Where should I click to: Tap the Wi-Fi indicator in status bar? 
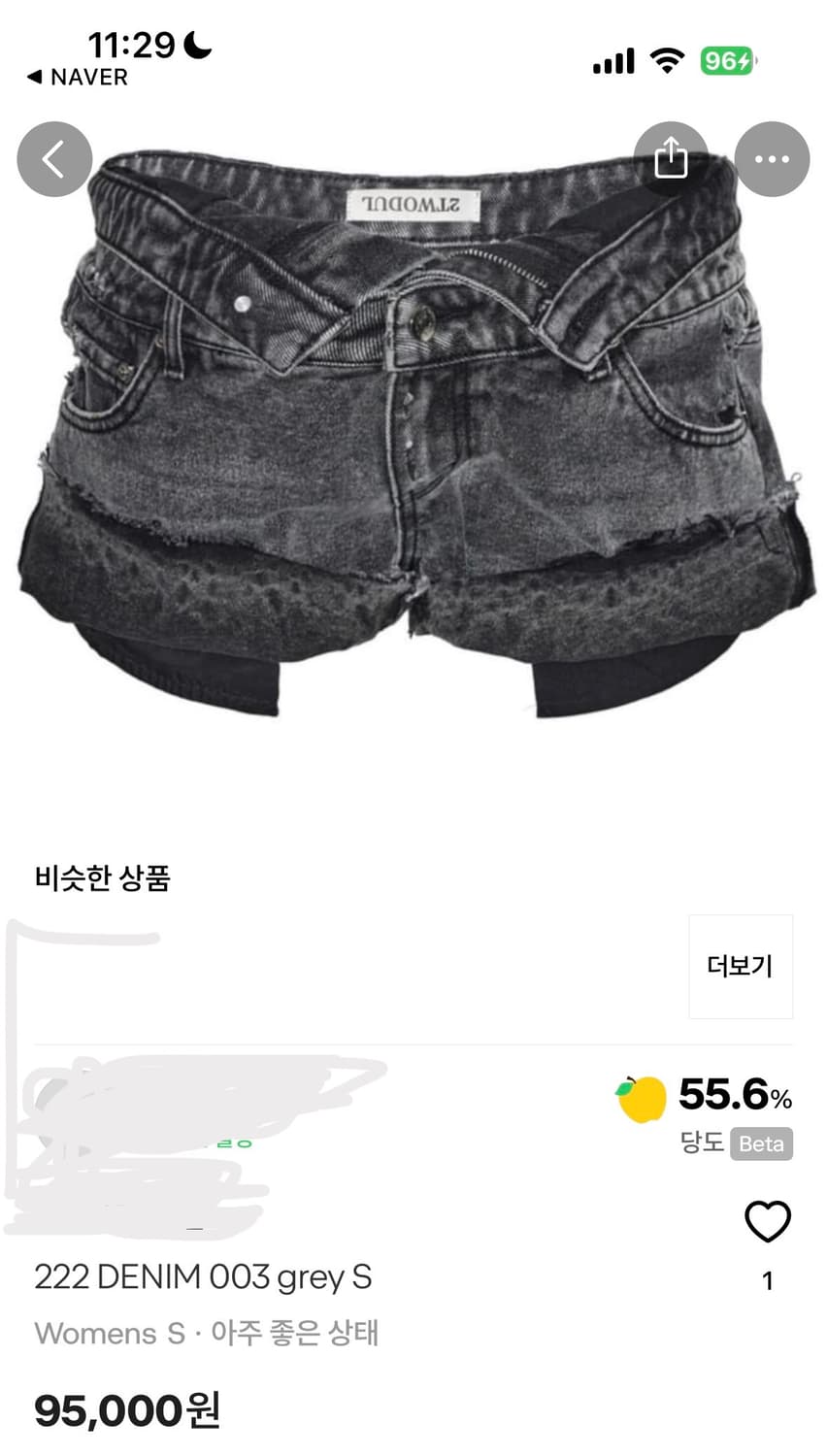[667, 60]
